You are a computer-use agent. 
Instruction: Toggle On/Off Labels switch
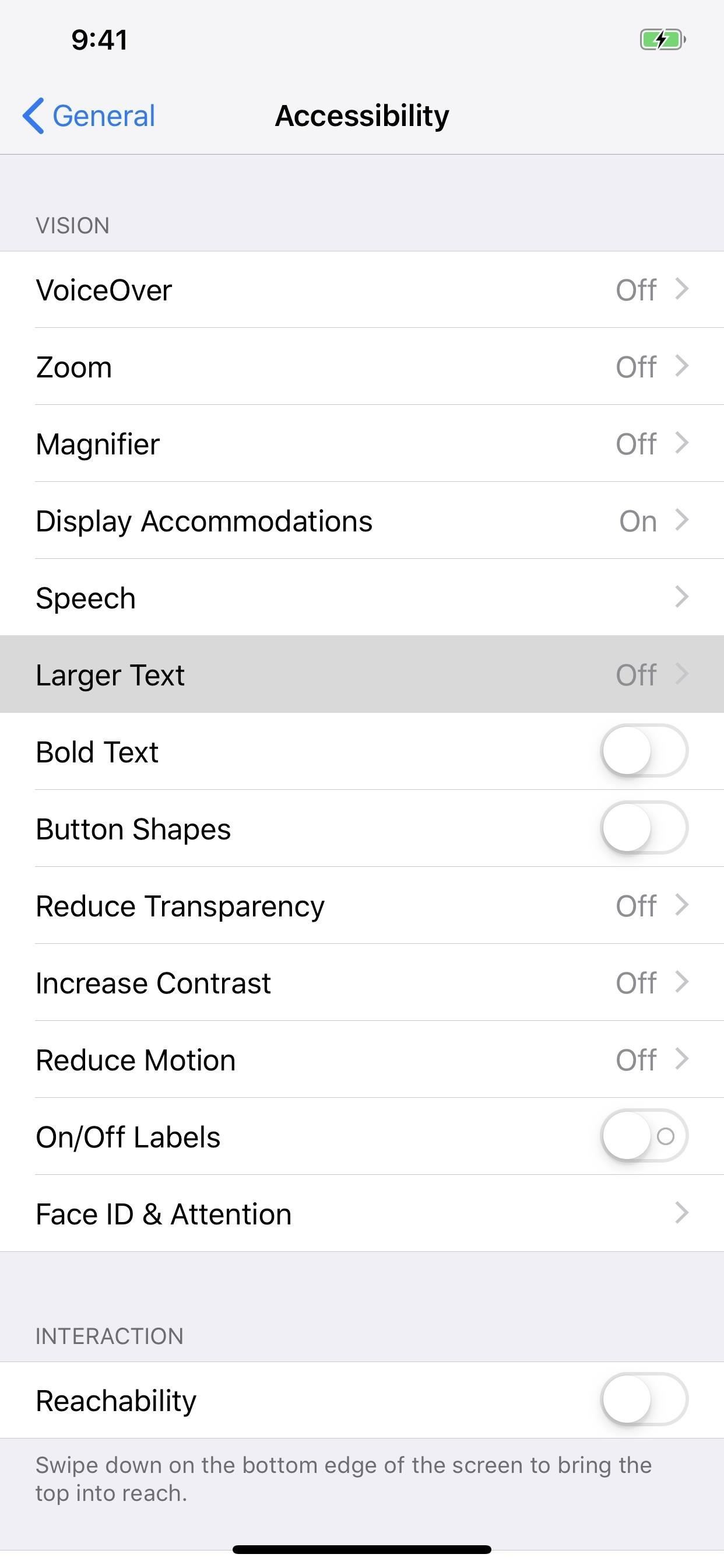(x=644, y=1136)
